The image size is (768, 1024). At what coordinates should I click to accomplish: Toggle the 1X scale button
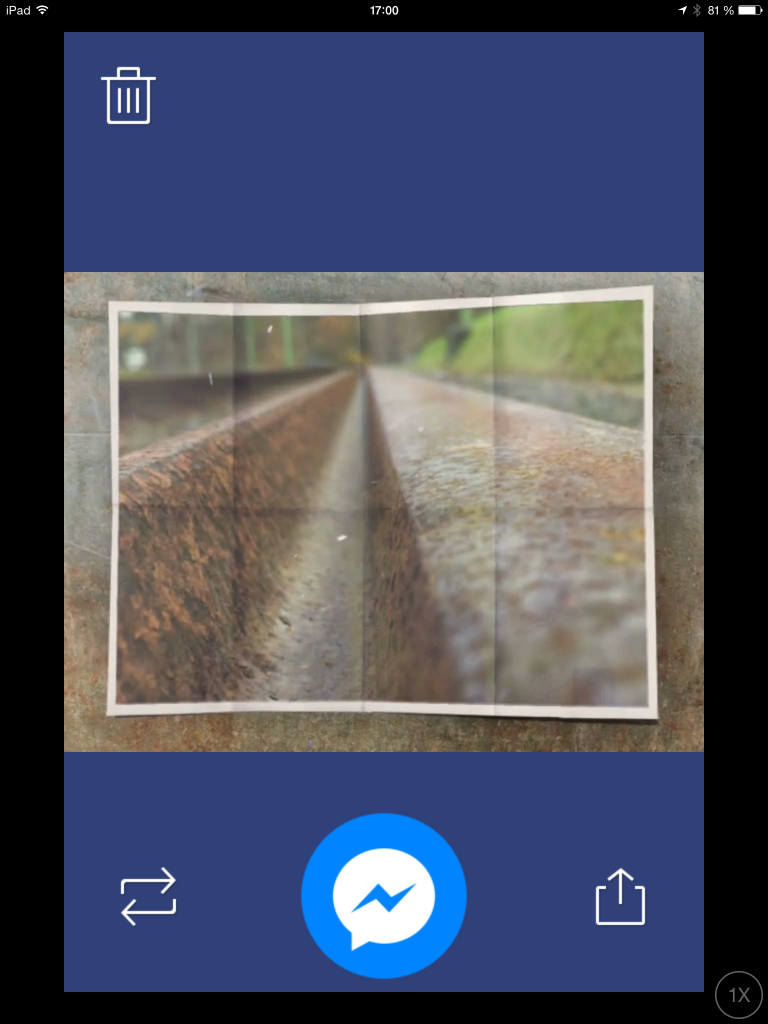(x=739, y=995)
